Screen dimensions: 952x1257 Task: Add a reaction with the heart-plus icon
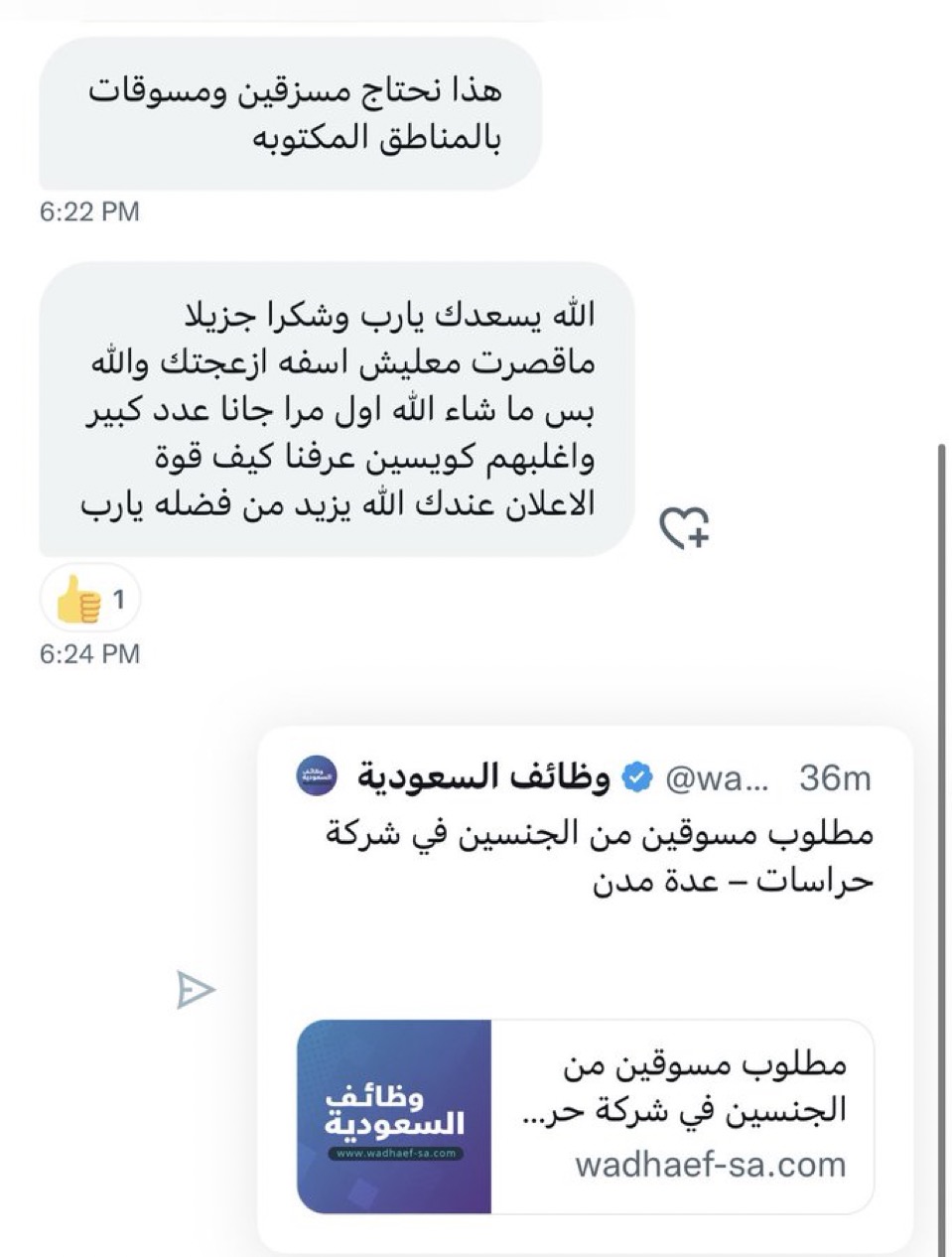pos(684,528)
